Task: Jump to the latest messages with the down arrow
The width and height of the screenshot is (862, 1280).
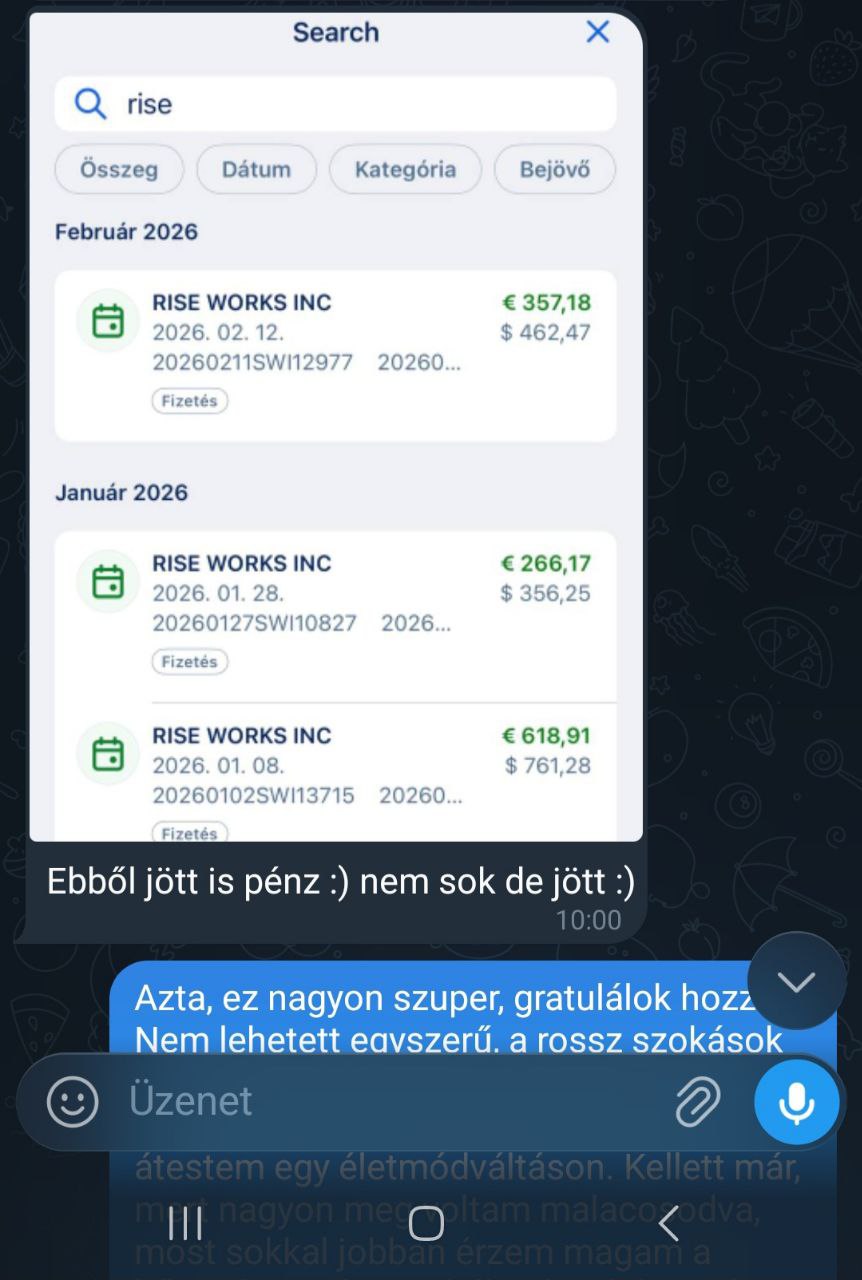Action: [796, 981]
